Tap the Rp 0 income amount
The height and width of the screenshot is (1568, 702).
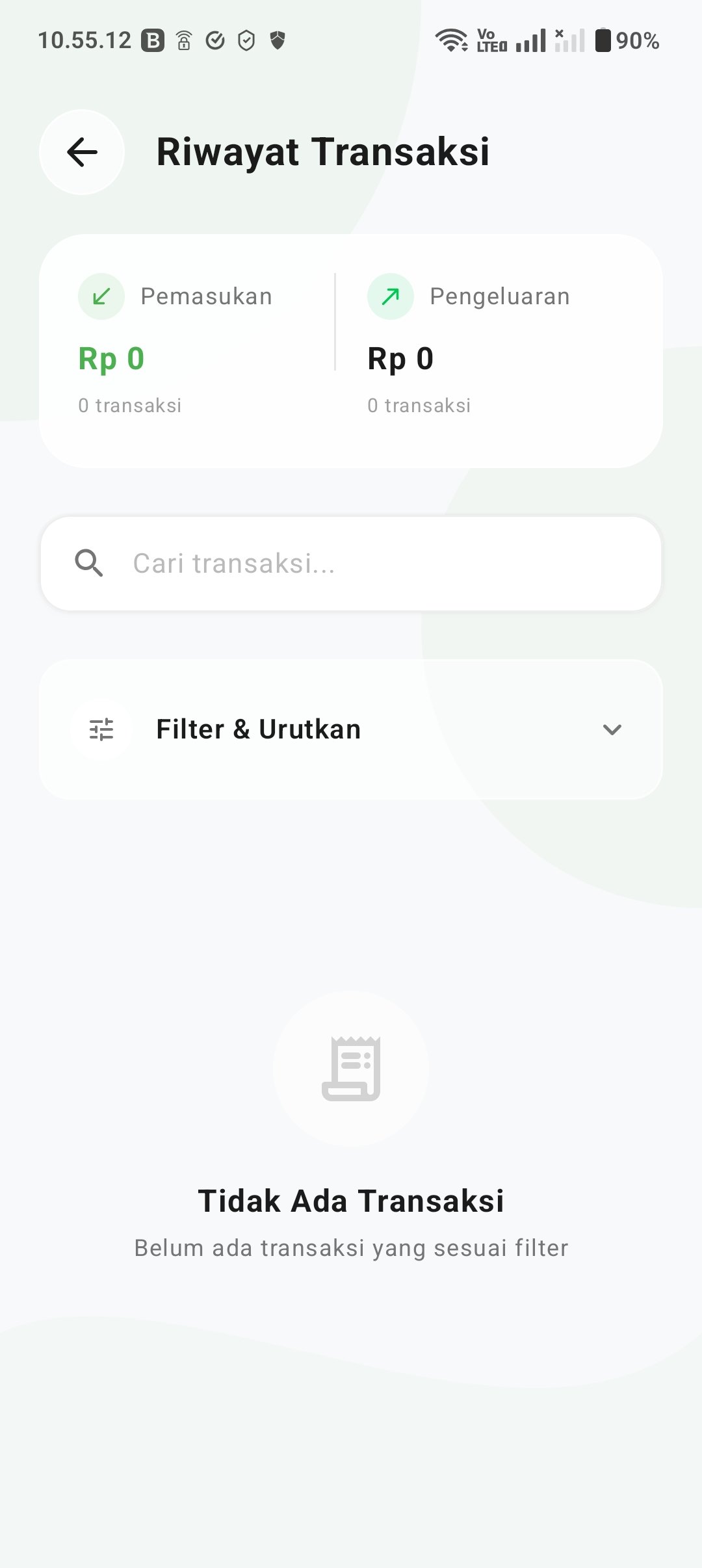(111, 358)
